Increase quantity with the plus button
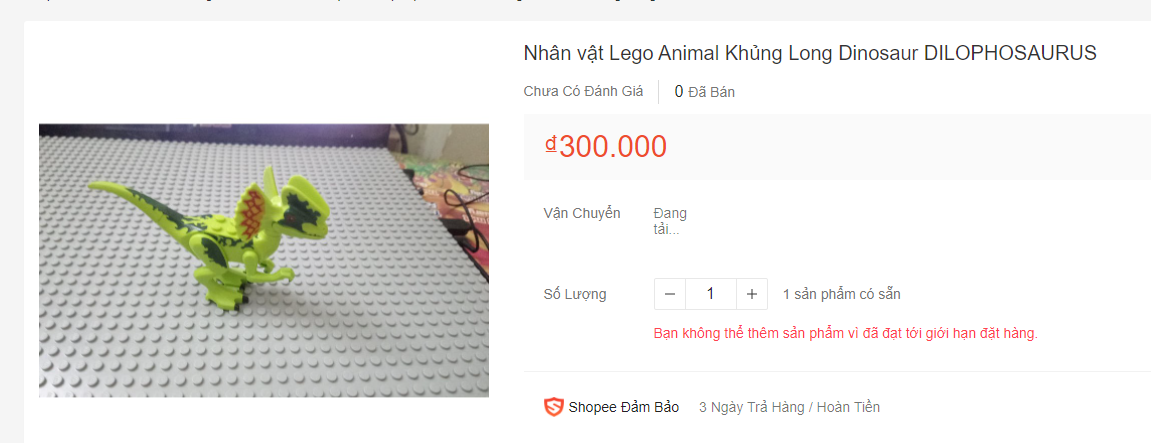Image resolution: width=1151 pixels, height=443 pixels. click(x=752, y=294)
